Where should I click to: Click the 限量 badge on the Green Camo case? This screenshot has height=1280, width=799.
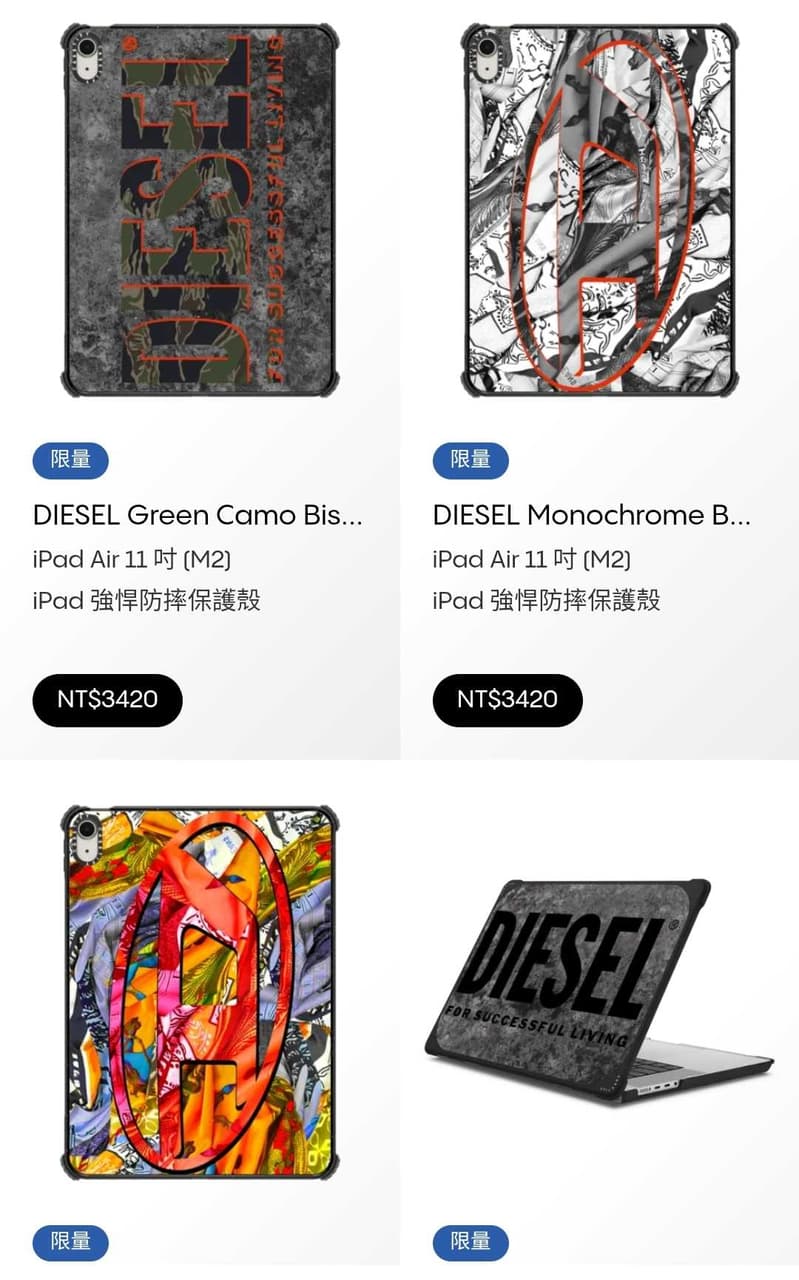coord(72,460)
